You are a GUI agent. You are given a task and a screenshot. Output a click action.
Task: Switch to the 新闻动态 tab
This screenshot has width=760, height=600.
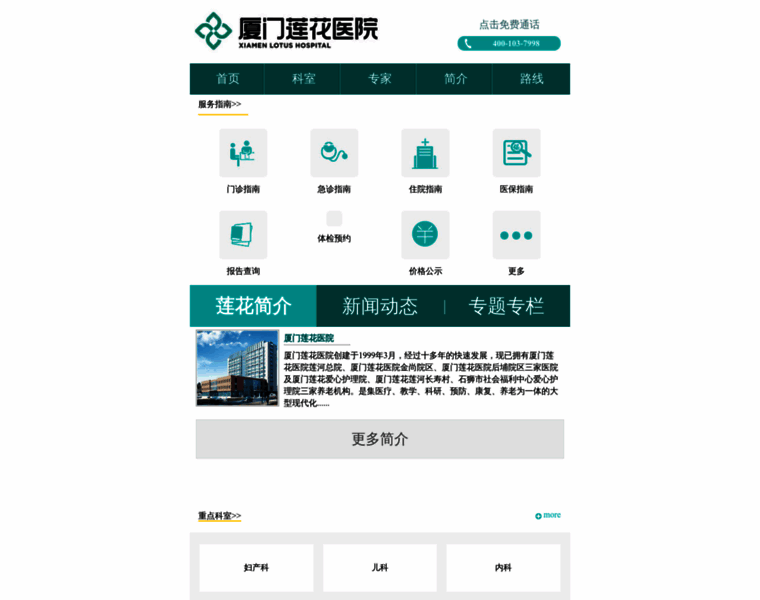380,306
